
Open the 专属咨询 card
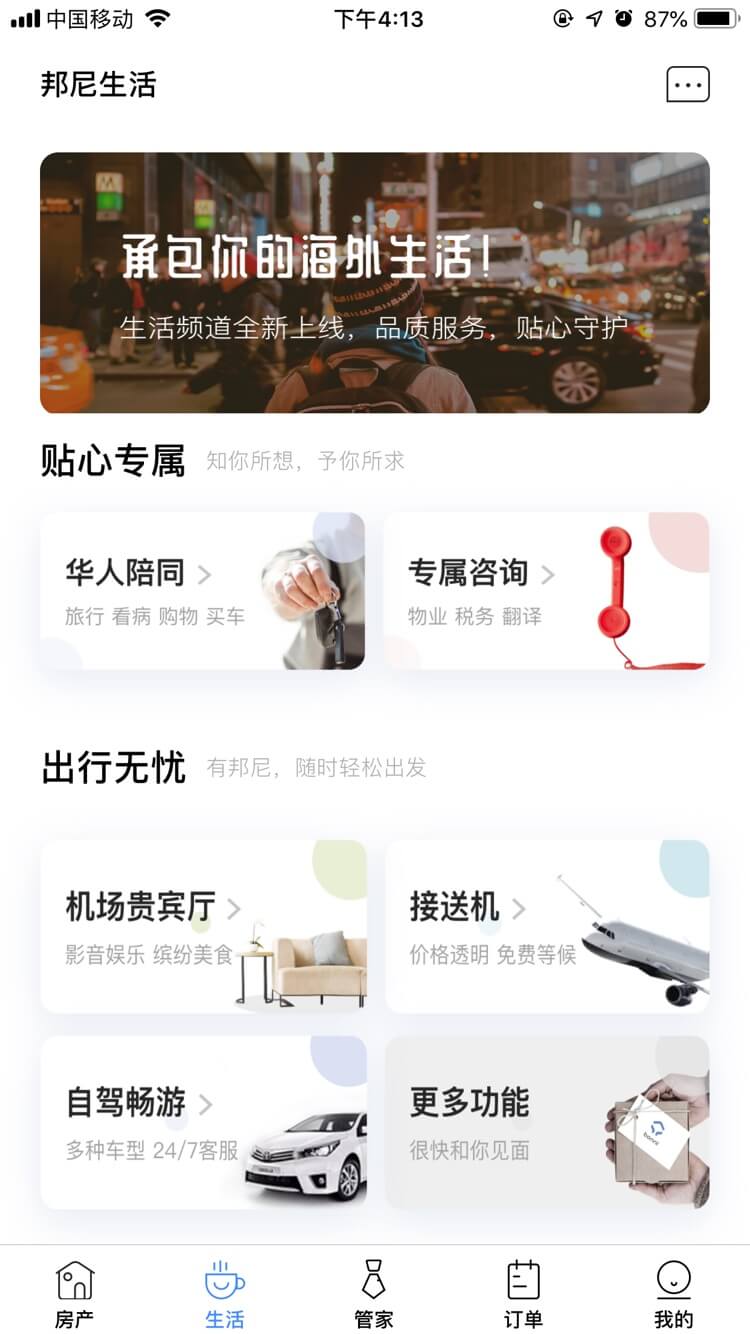click(546, 590)
